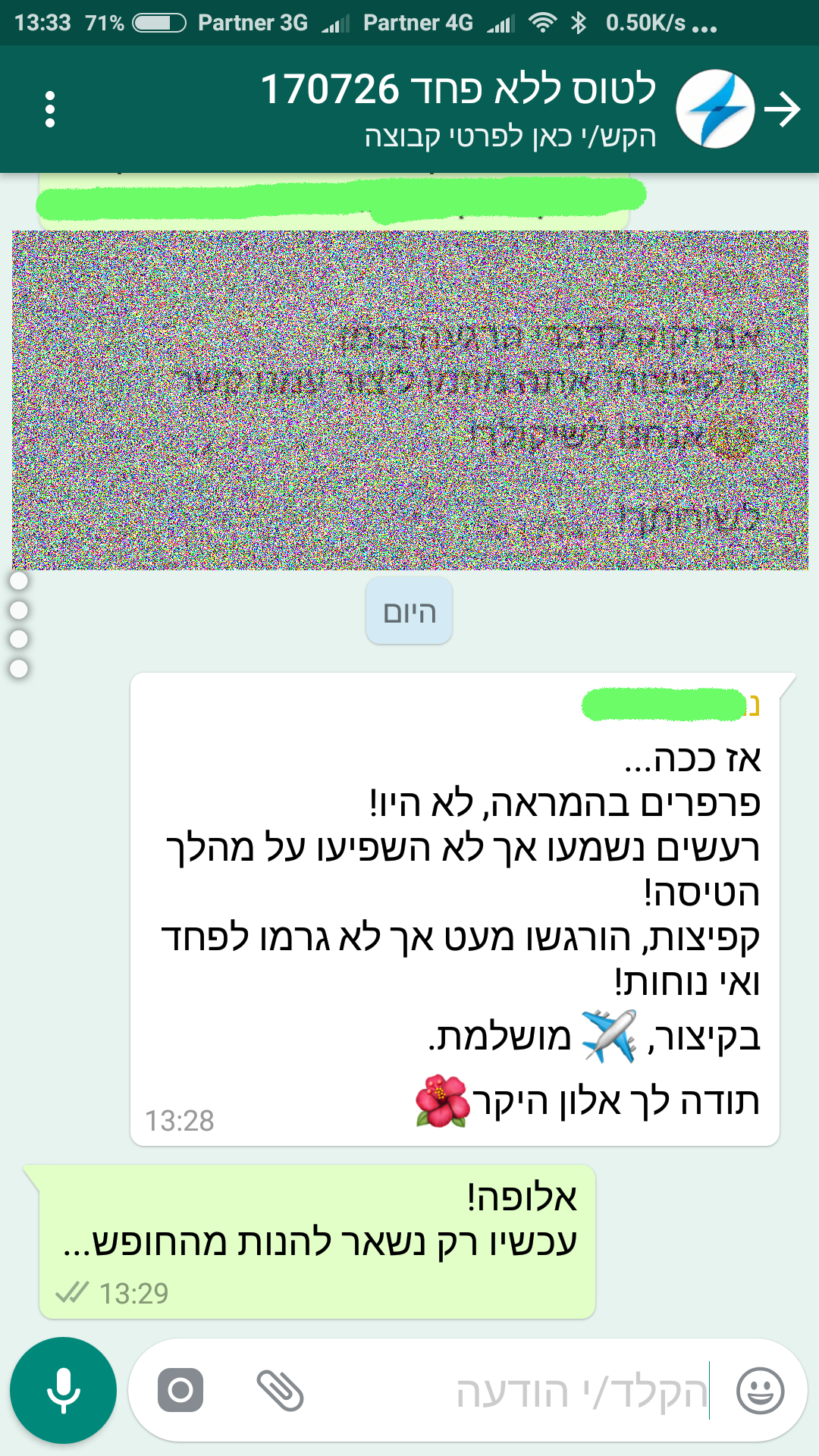Open the three-dot overflow menu
819x1456 pixels.
[x=50, y=110]
